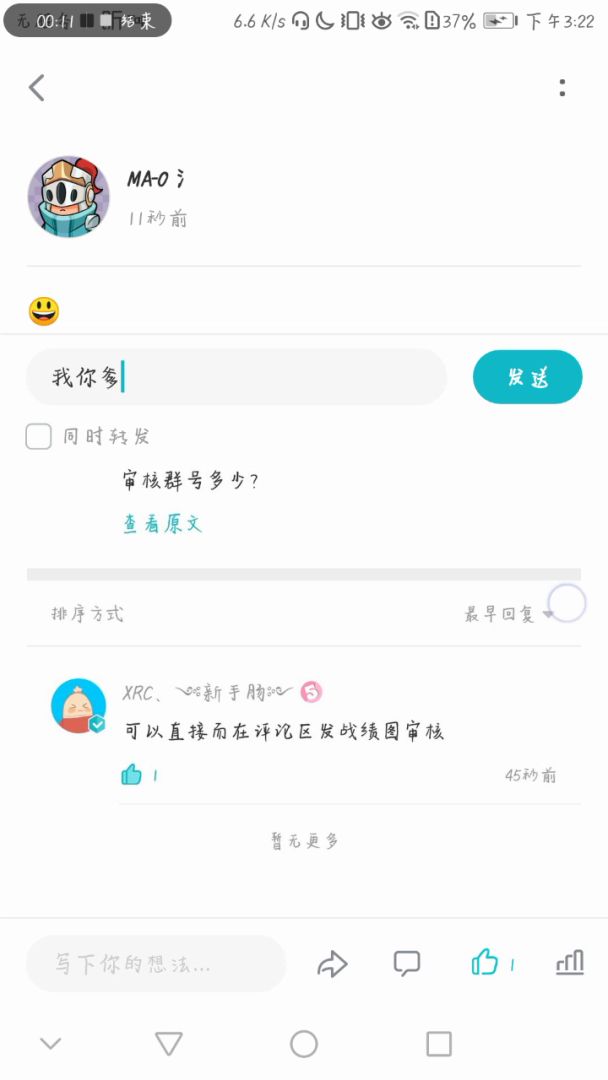Open the comments bubble icon
Image resolution: width=608 pixels, height=1080 pixels.
pyautogui.click(x=406, y=964)
